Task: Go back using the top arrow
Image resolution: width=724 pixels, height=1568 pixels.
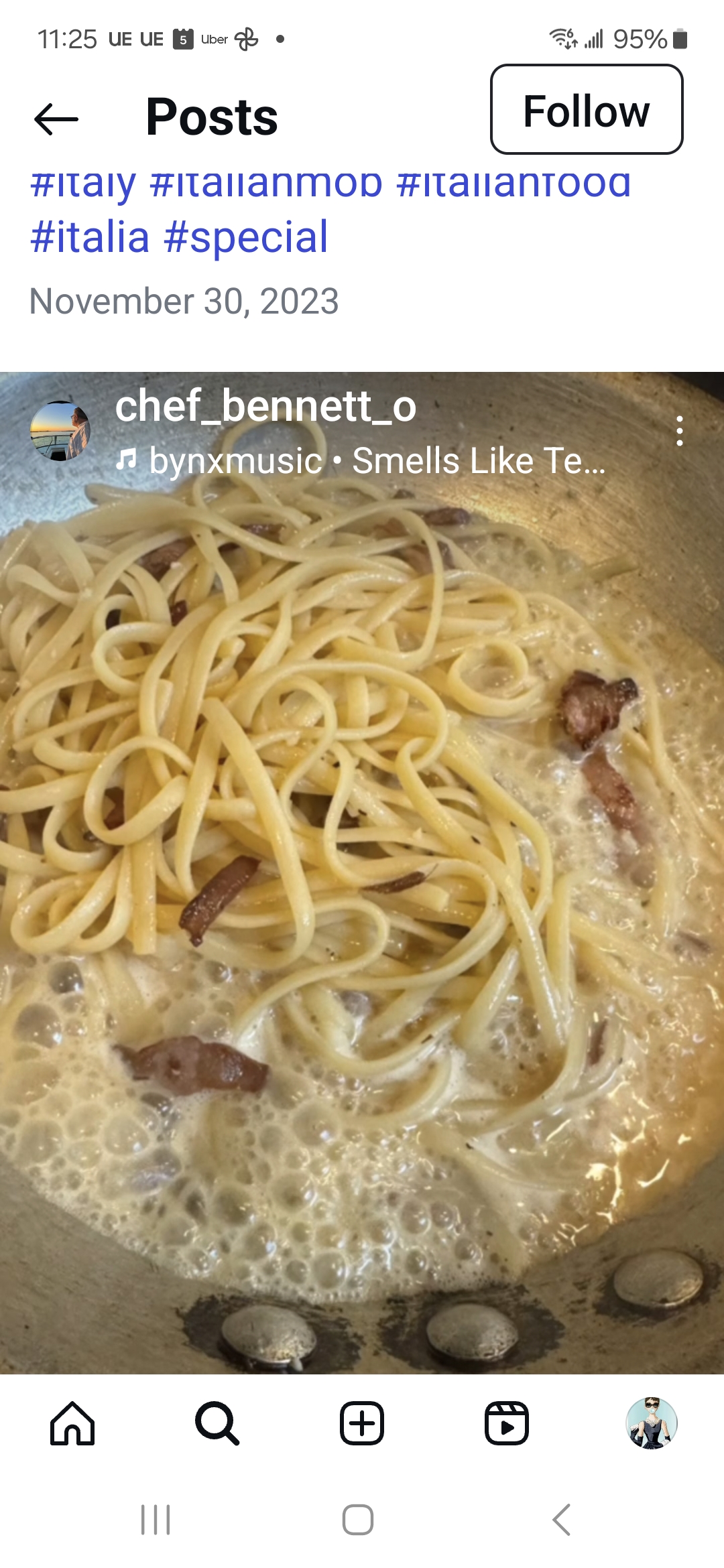Action: point(56,119)
